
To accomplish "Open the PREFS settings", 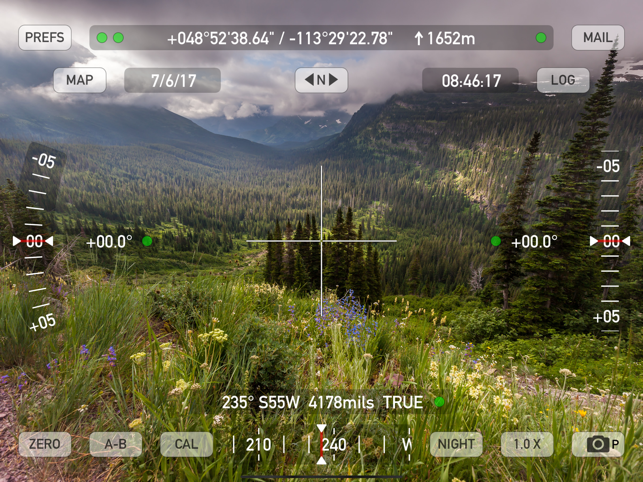I will 44,38.
